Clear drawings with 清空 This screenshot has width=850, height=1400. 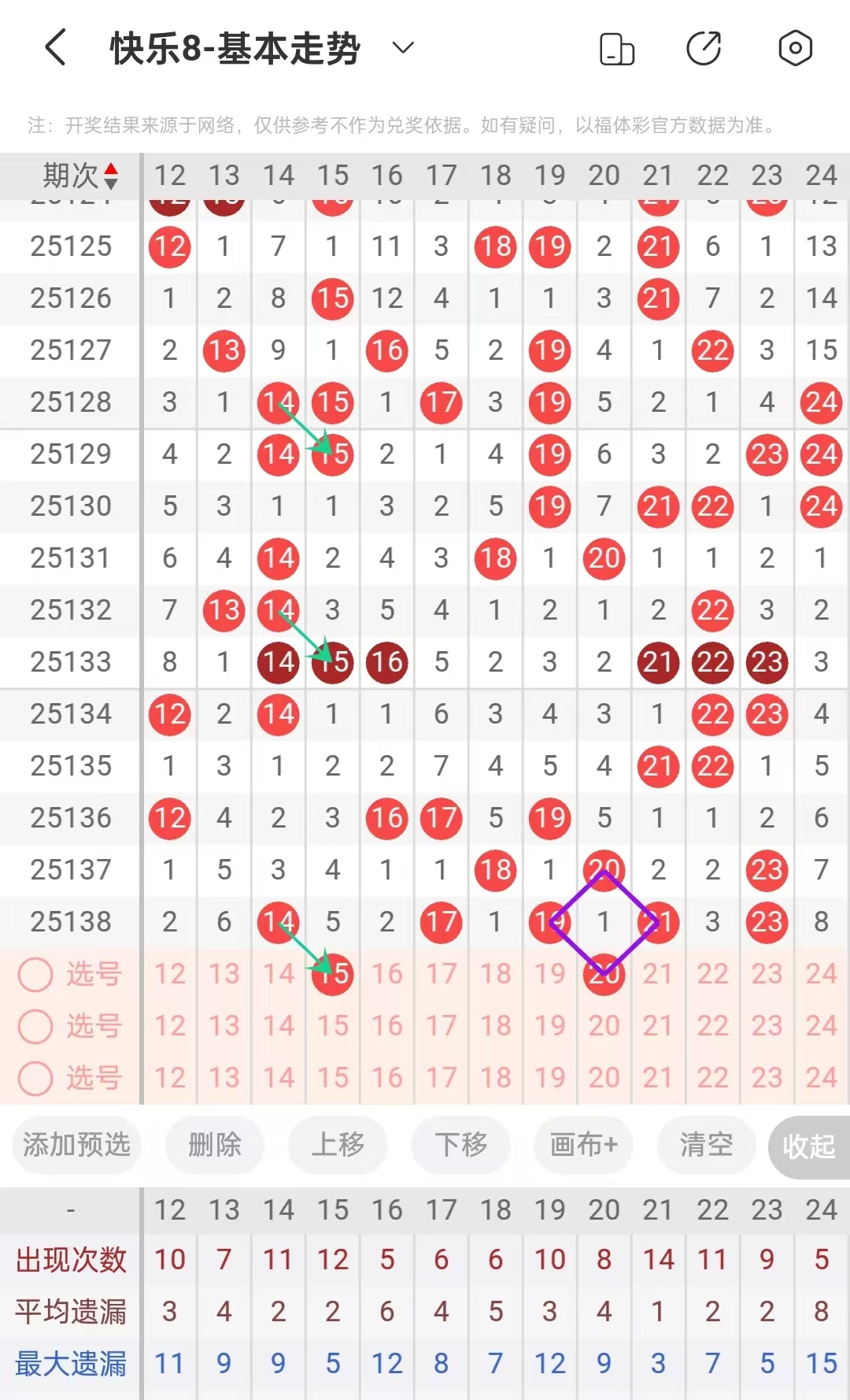pyautogui.click(x=706, y=1144)
